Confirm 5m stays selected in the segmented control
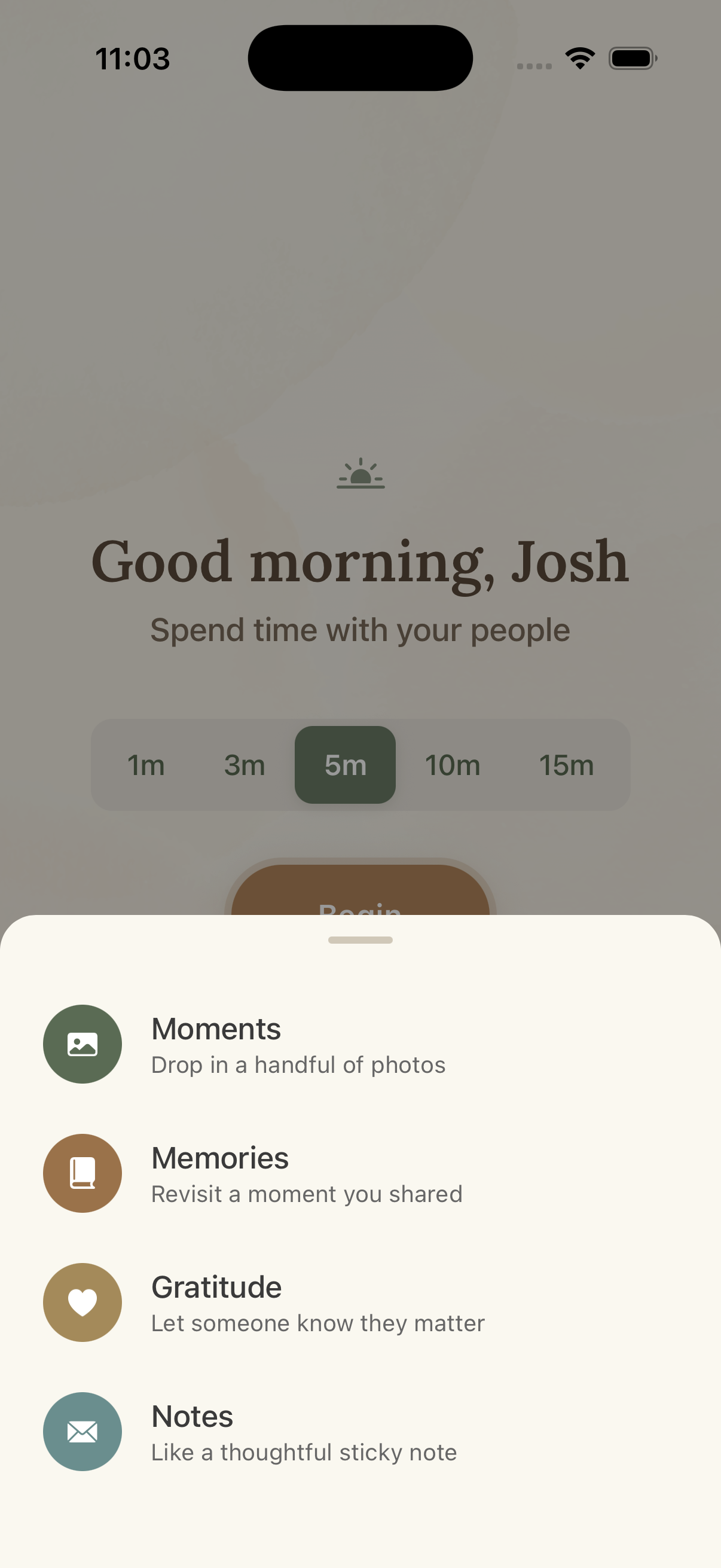This screenshot has width=721, height=1568. pyautogui.click(x=344, y=765)
